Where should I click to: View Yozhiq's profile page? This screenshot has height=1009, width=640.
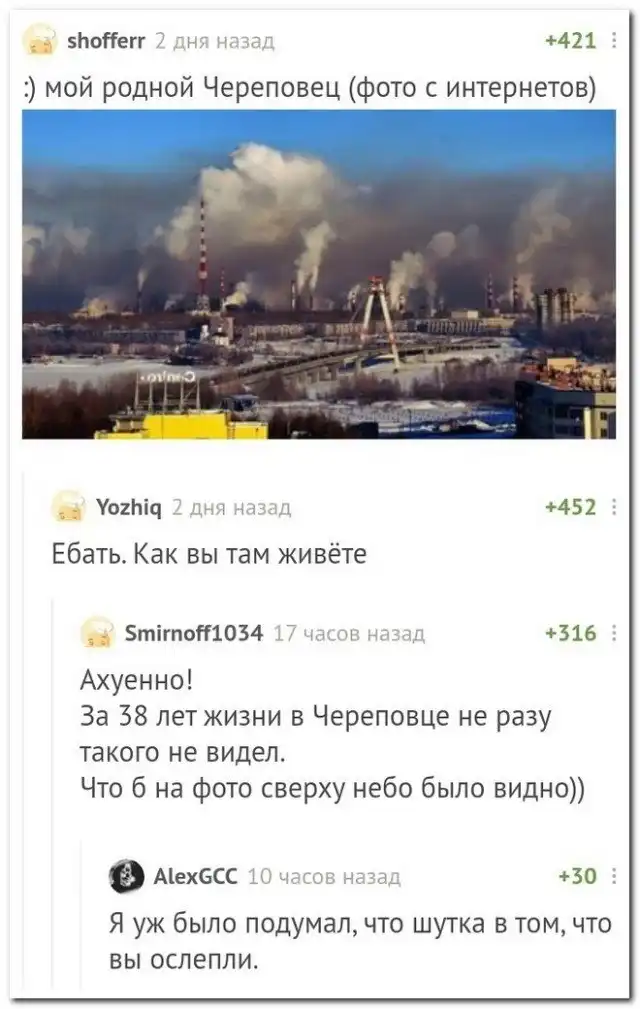[x=122, y=507]
